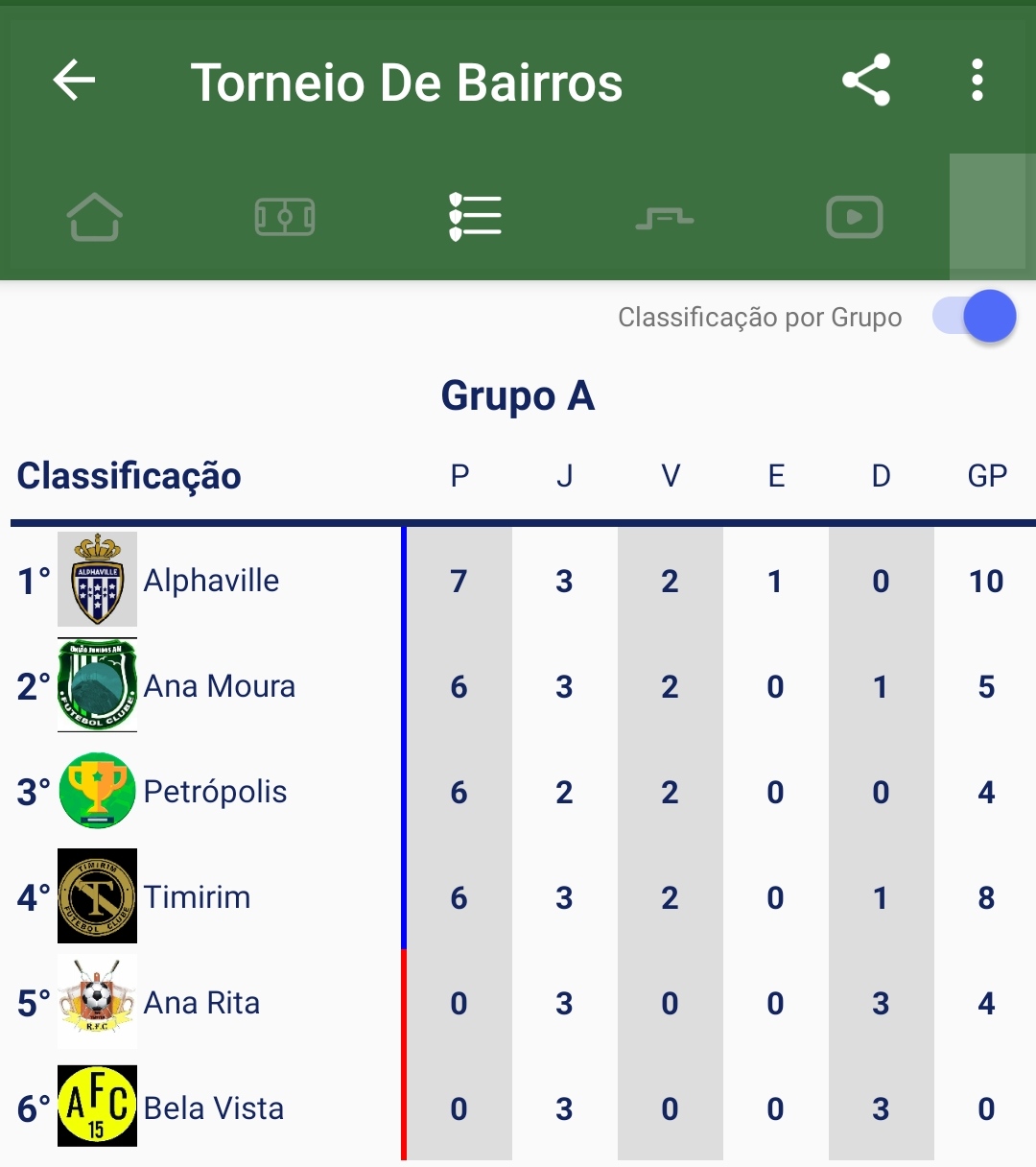Switch to the matches field tab
The width and height of the screenshot is (1036, 1167).
pos(285,216)
